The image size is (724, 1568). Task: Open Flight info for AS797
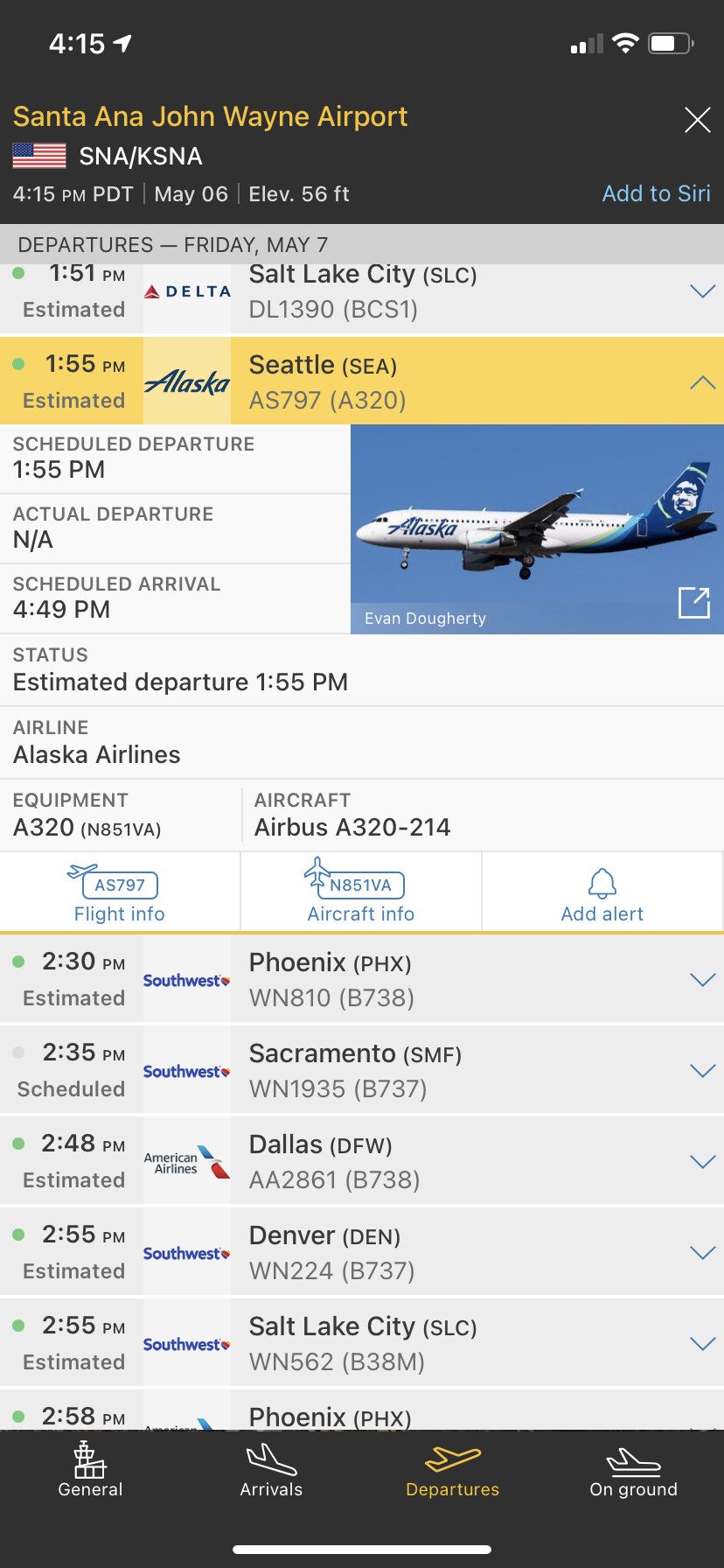120,892
